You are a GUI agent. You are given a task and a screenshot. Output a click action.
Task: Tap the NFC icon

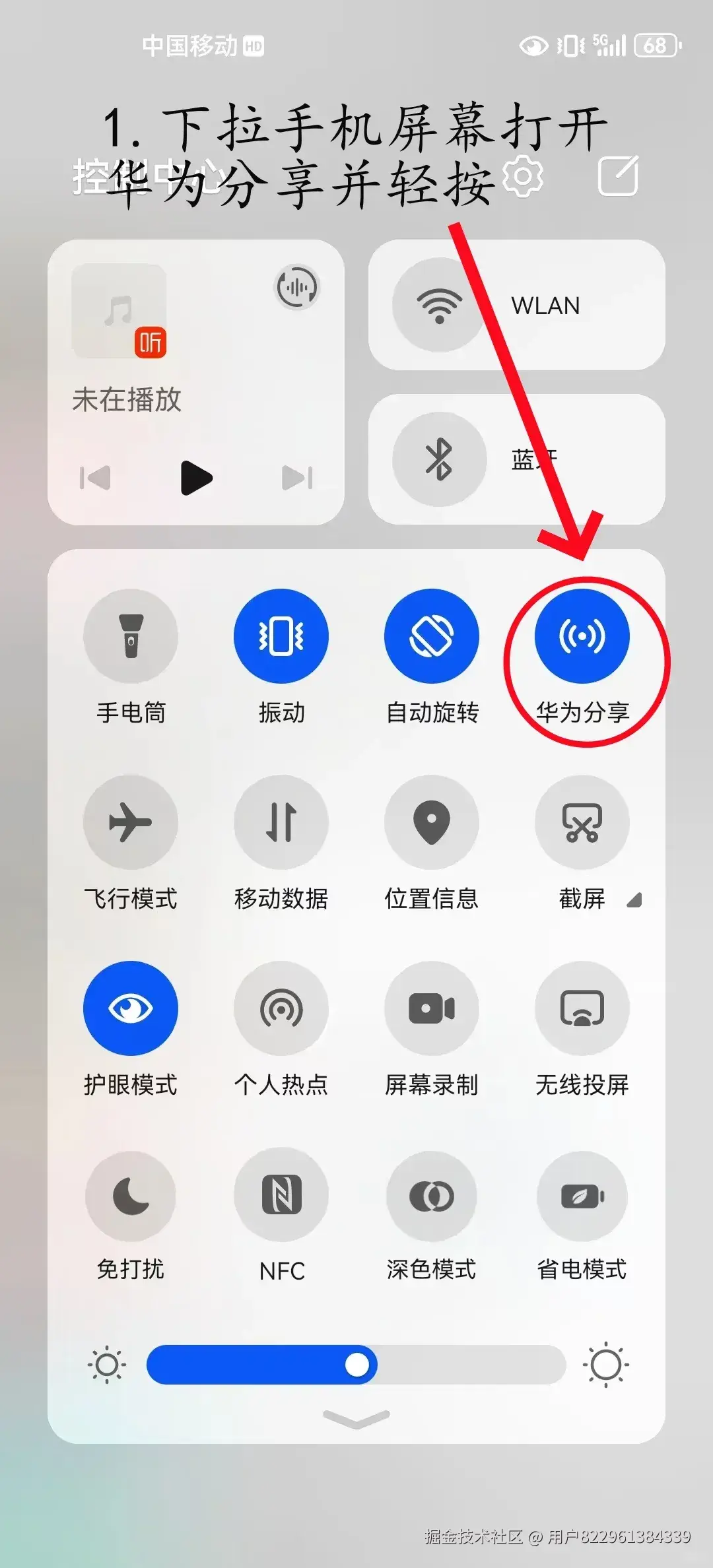coord(281,1194)
